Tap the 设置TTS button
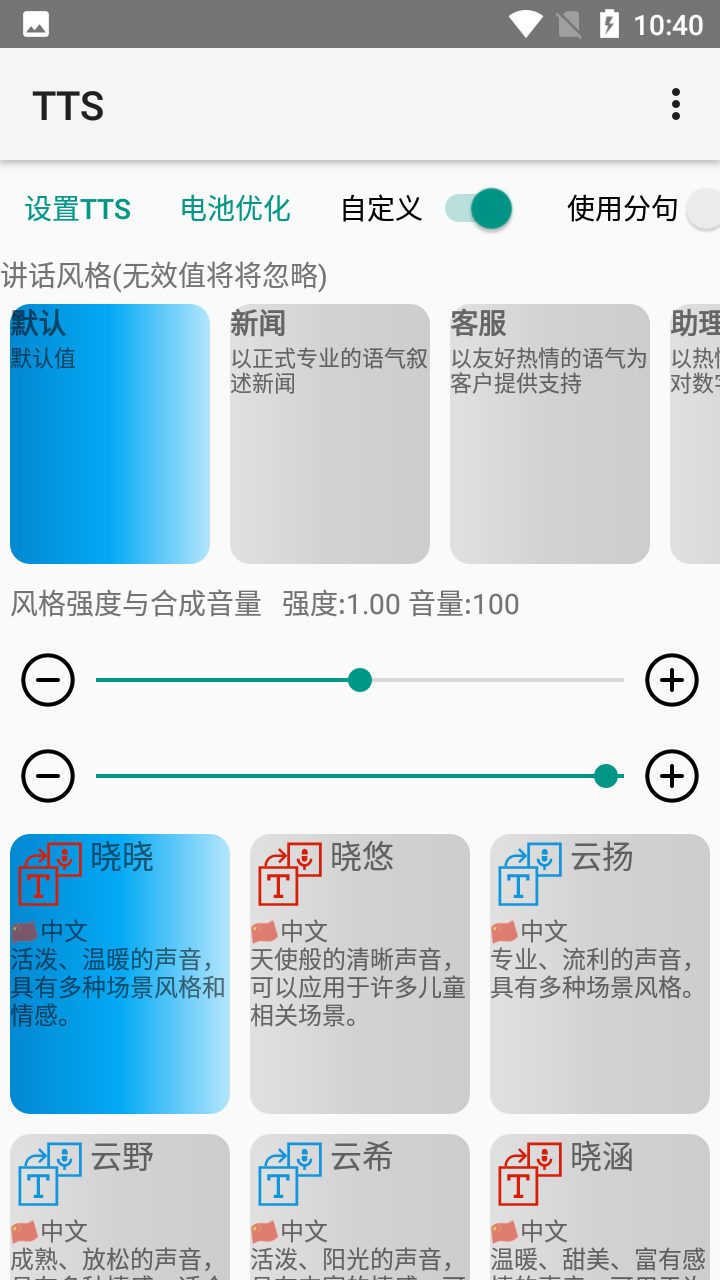The height and width of the screenshot is (1280, 720). (78, 209)
